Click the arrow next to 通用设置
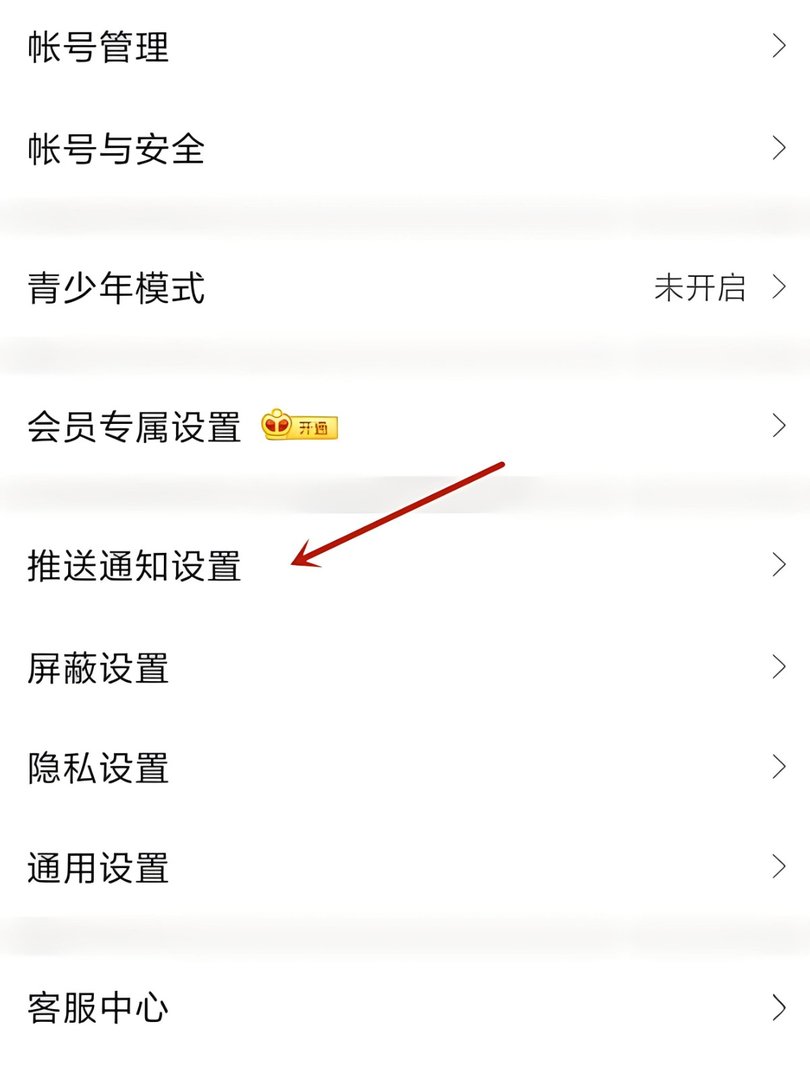This screenshot has width=810, height=1080. (781, 868)
